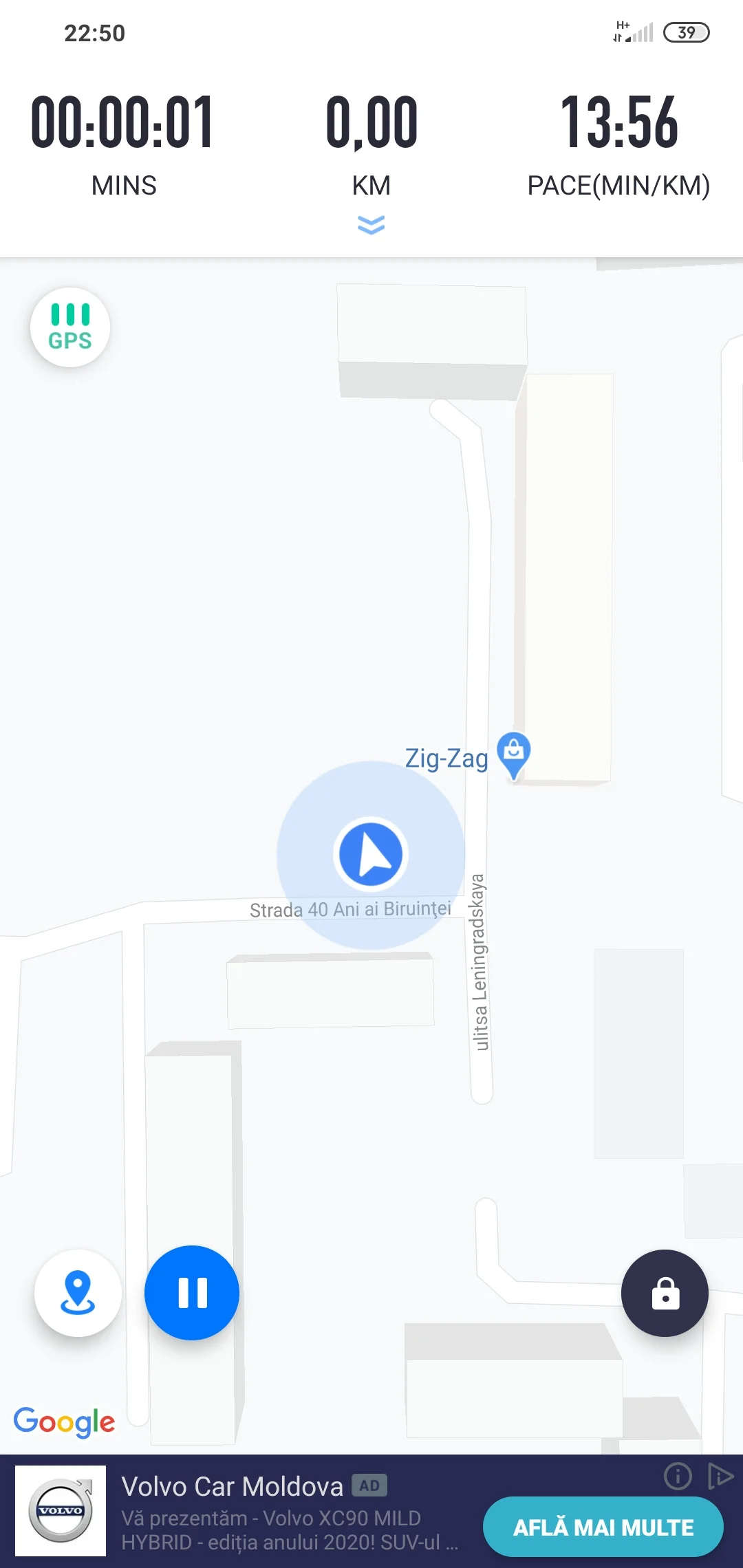Tap AFLĂ MAI MULTE button

(603, 1527)
